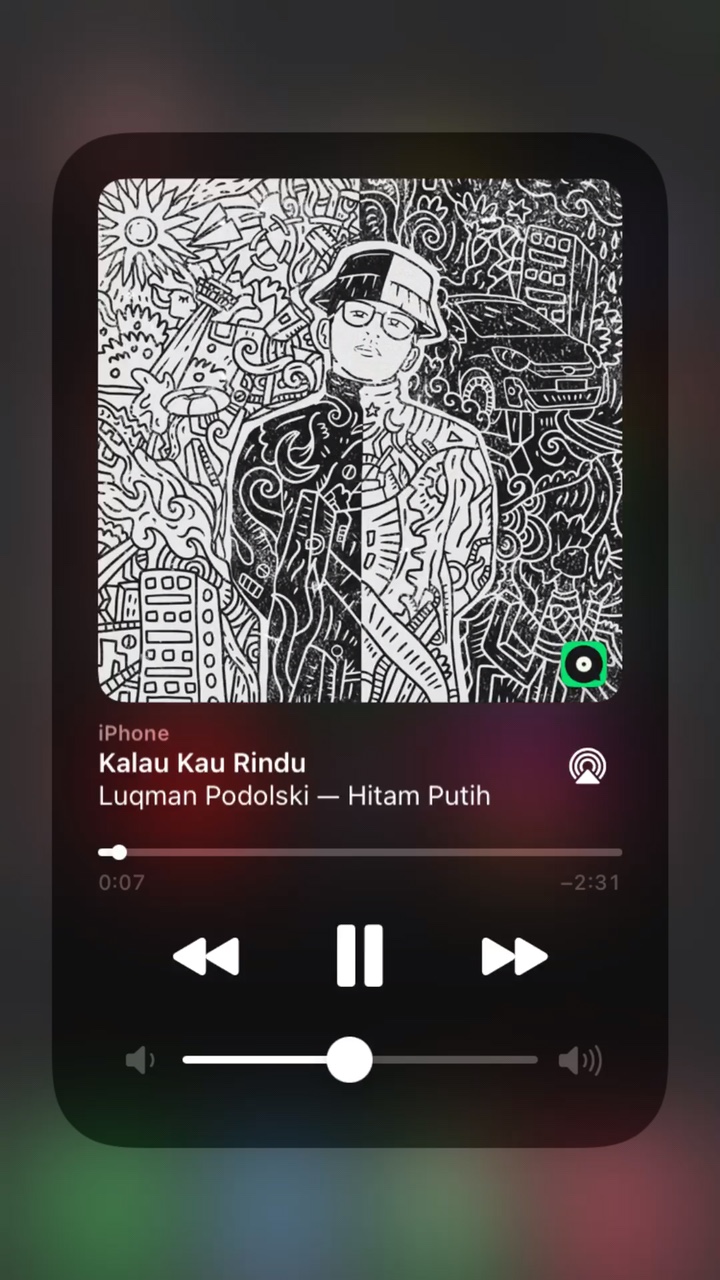
Task: Skip to the next track
Action: [x=514, y=956]
